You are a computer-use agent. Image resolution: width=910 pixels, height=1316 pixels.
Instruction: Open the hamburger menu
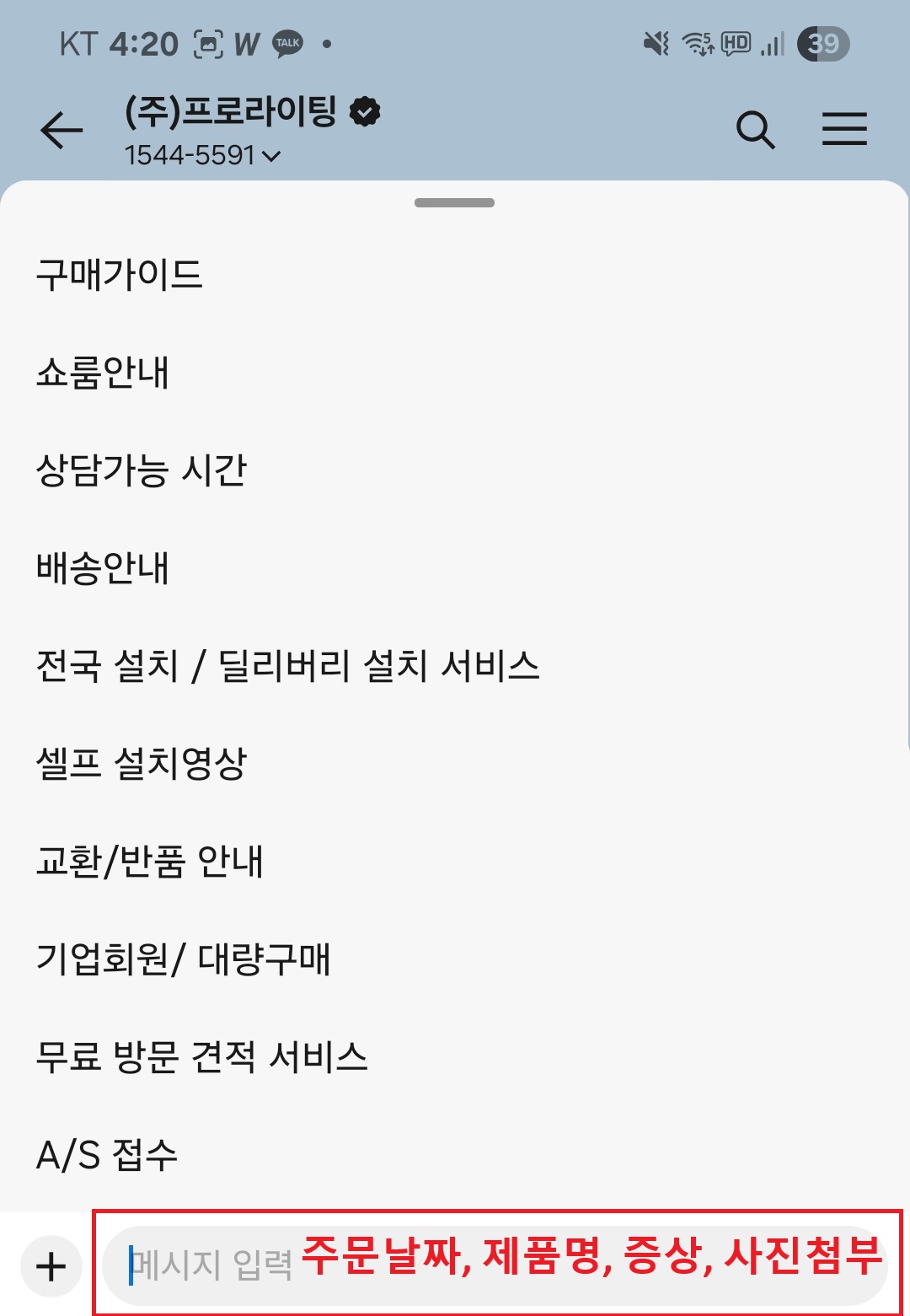click(x=844, y=131)
